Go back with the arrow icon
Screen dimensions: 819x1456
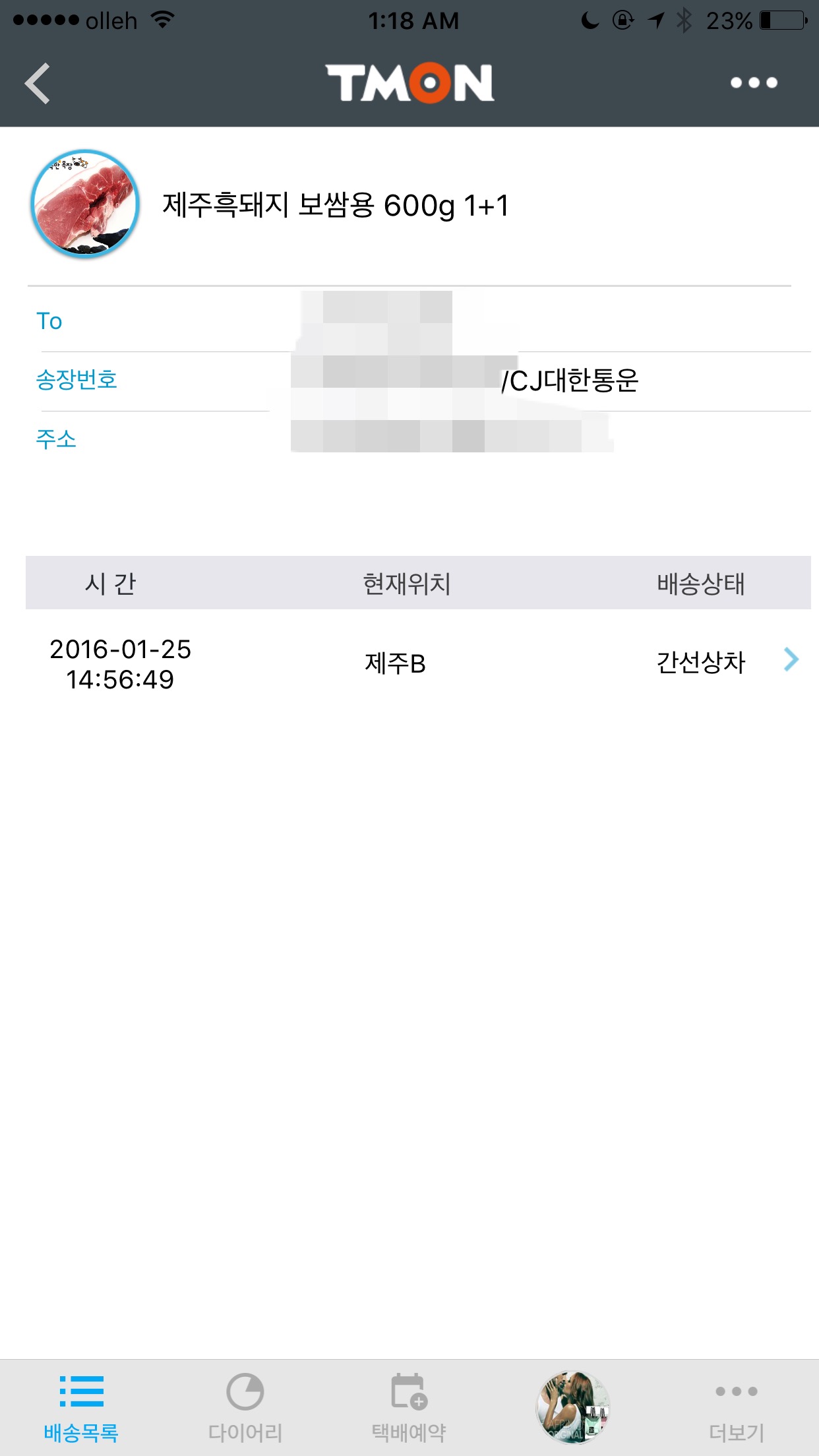point(38,83)
